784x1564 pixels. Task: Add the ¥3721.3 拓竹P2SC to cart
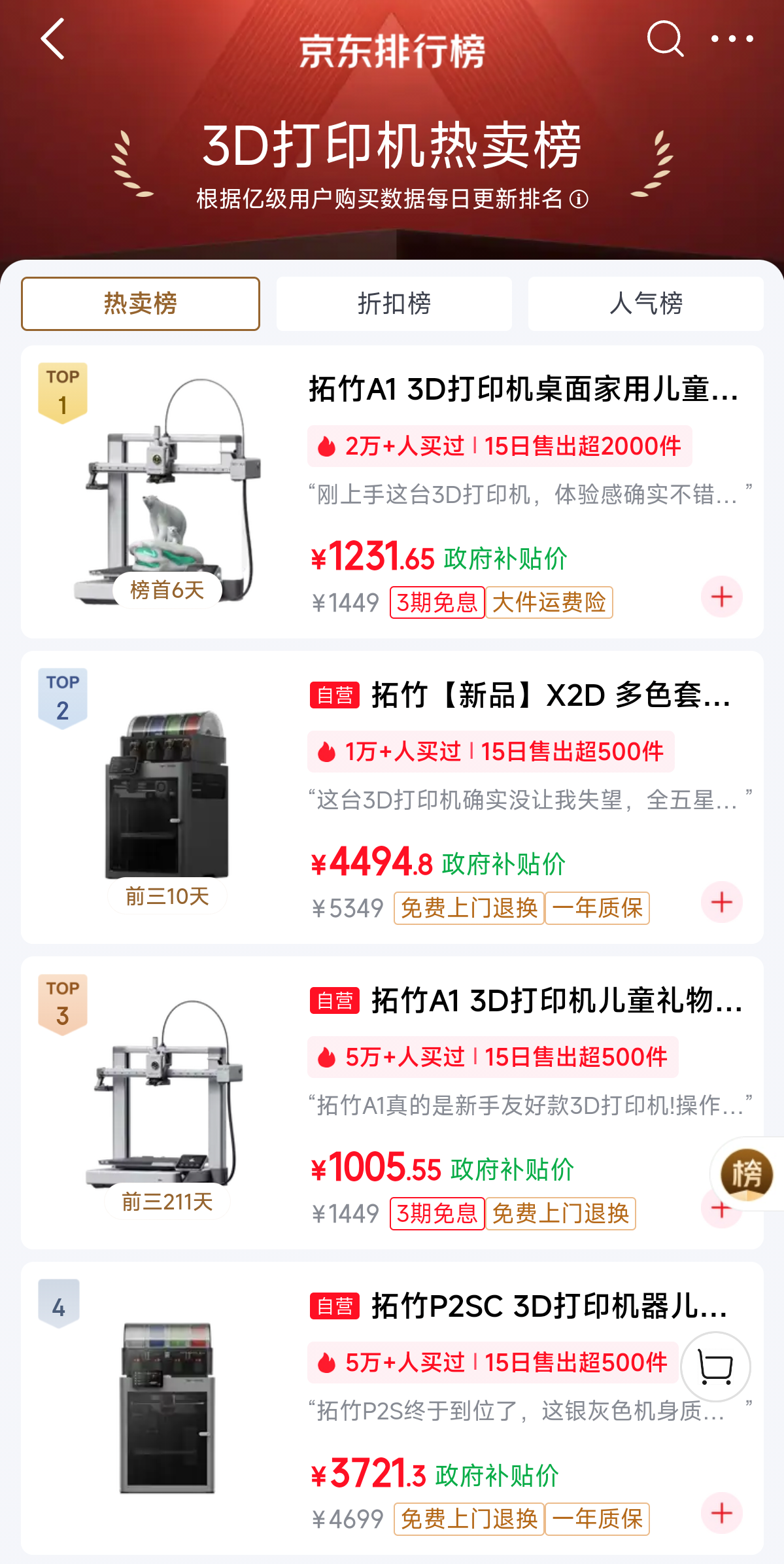tap(722, 1513)
